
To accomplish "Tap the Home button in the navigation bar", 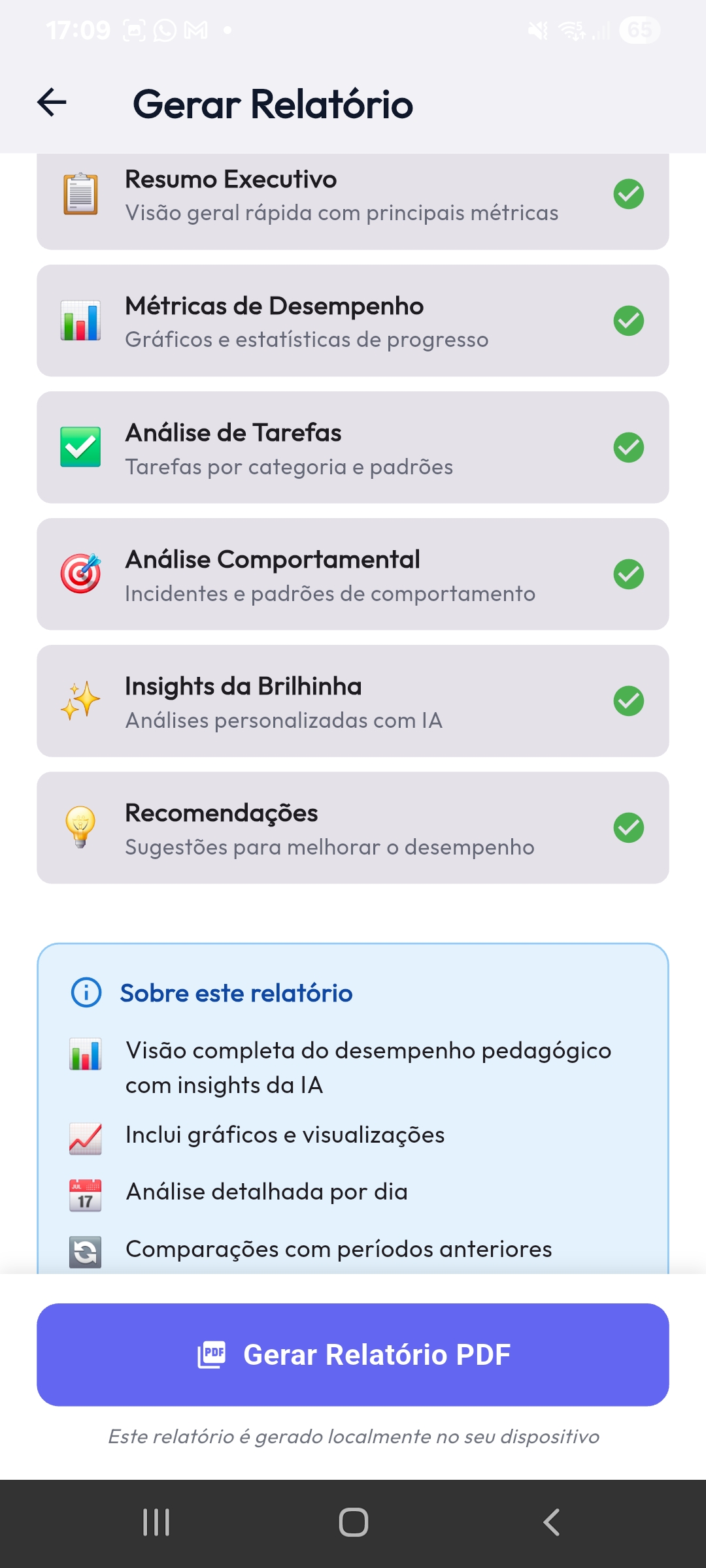I will pyautogui.click(x=353, y=1520).
